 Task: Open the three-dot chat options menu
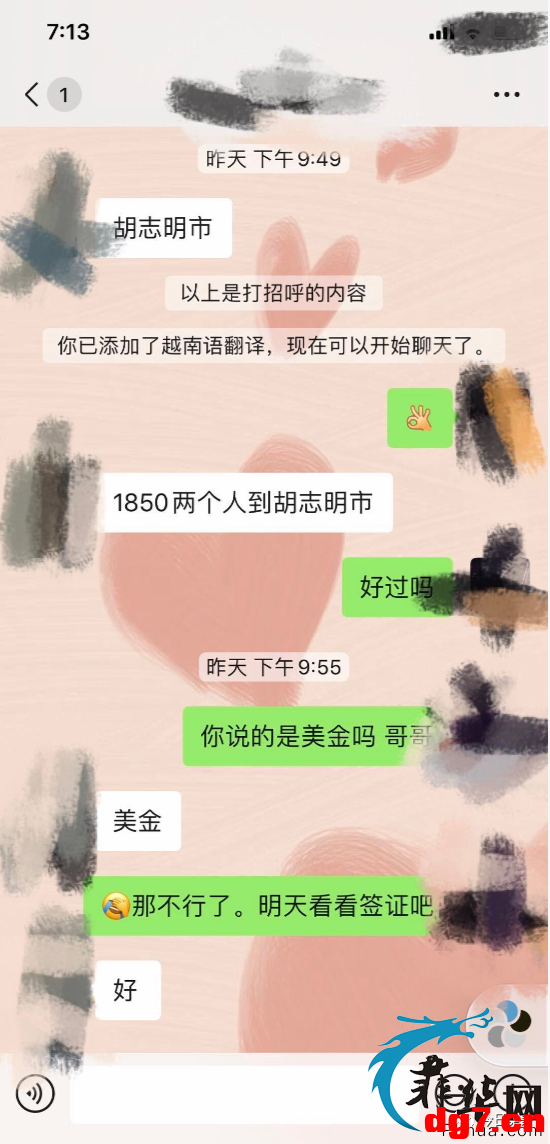point(506,95)
